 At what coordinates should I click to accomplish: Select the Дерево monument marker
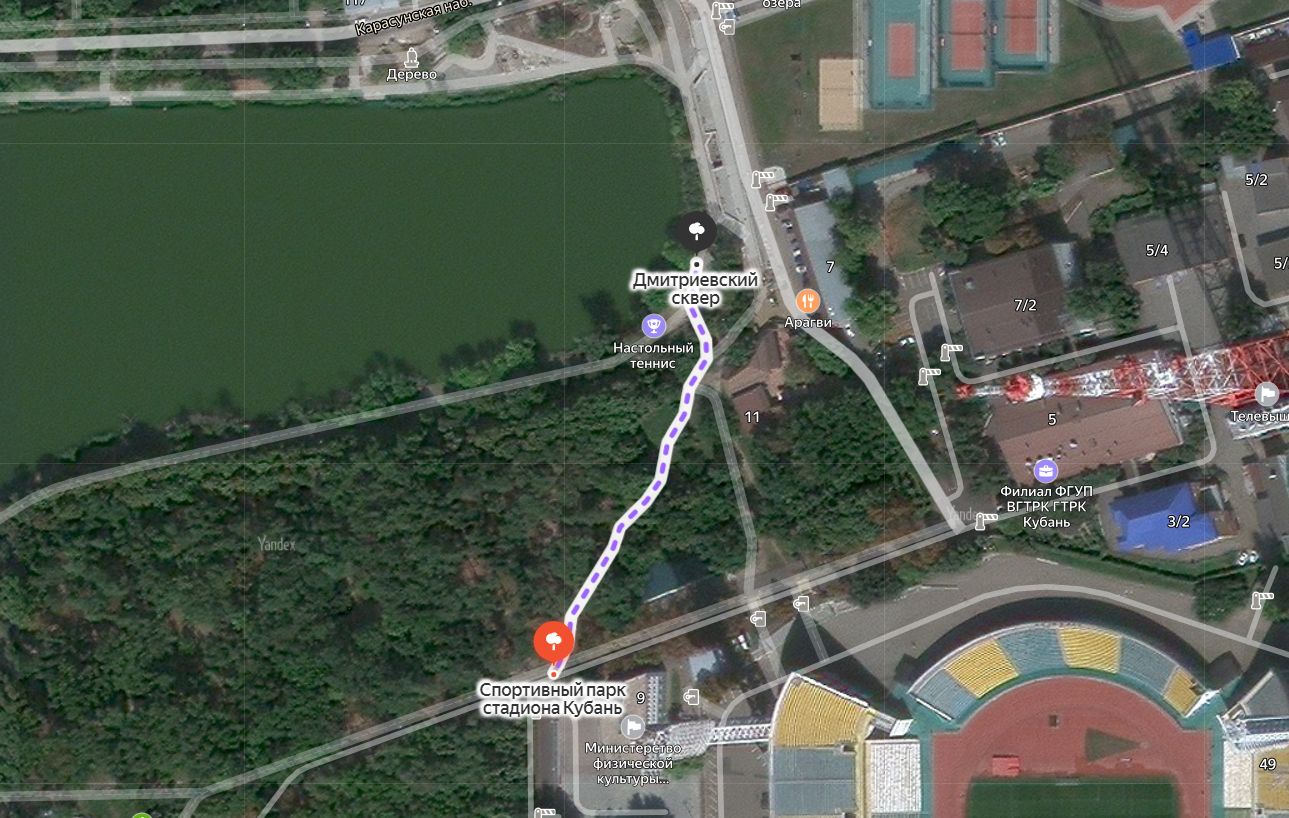(411, 56)
